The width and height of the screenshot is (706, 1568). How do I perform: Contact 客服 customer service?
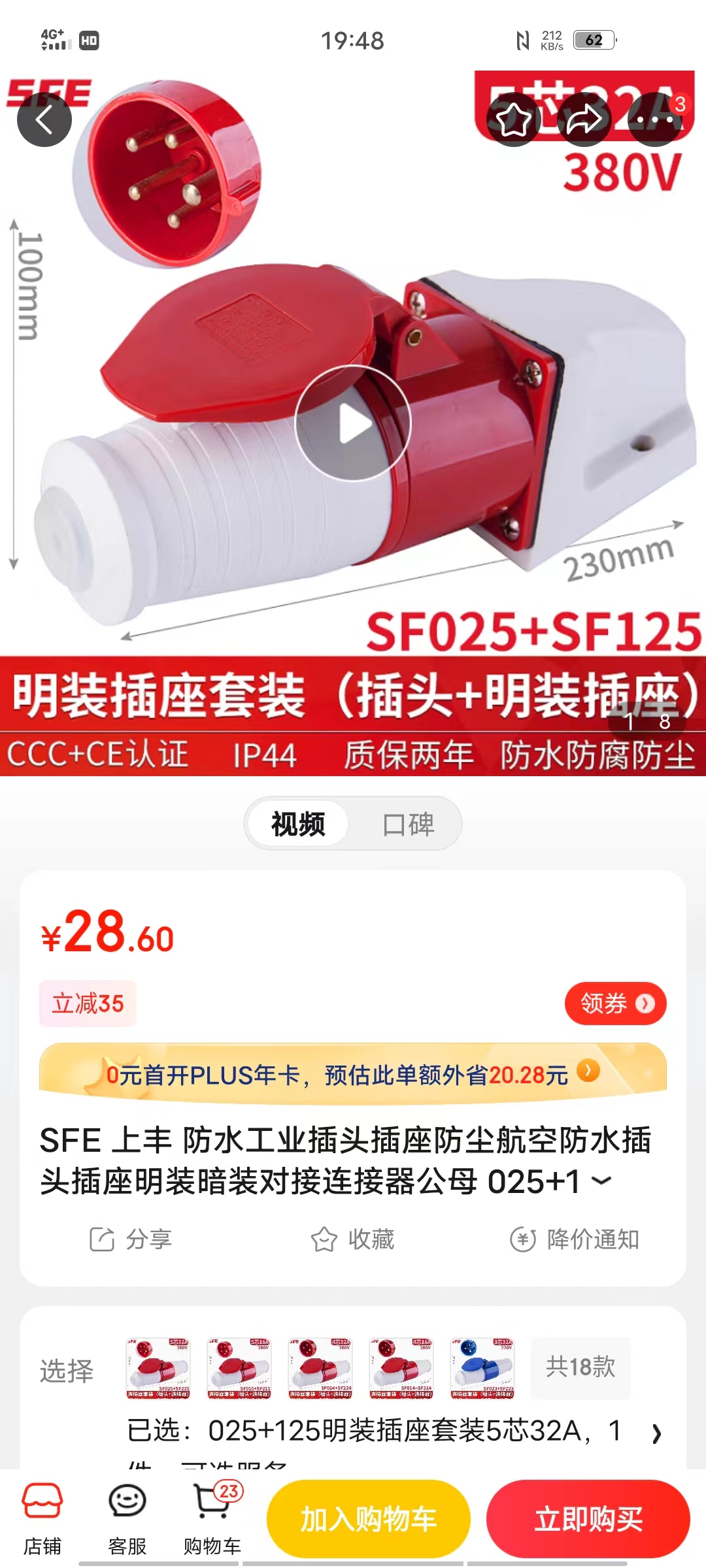(127, 1517)
